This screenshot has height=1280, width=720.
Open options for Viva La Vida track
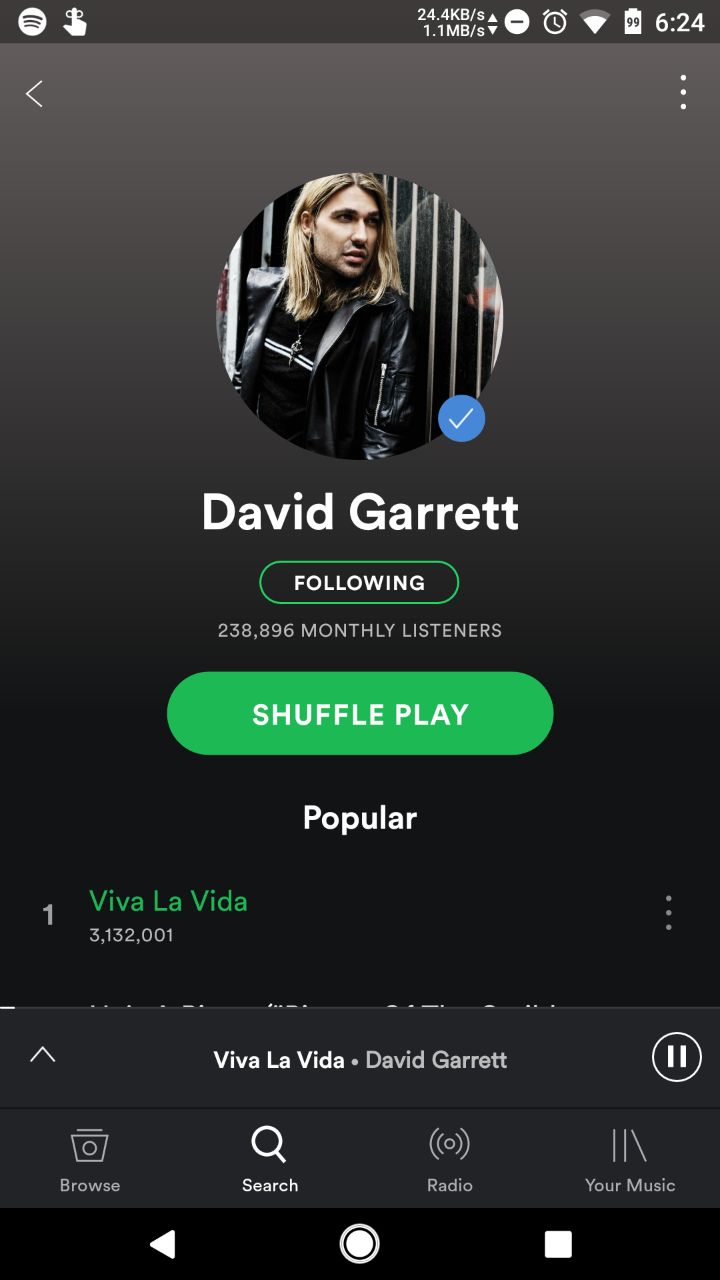[x=668, y=913]
